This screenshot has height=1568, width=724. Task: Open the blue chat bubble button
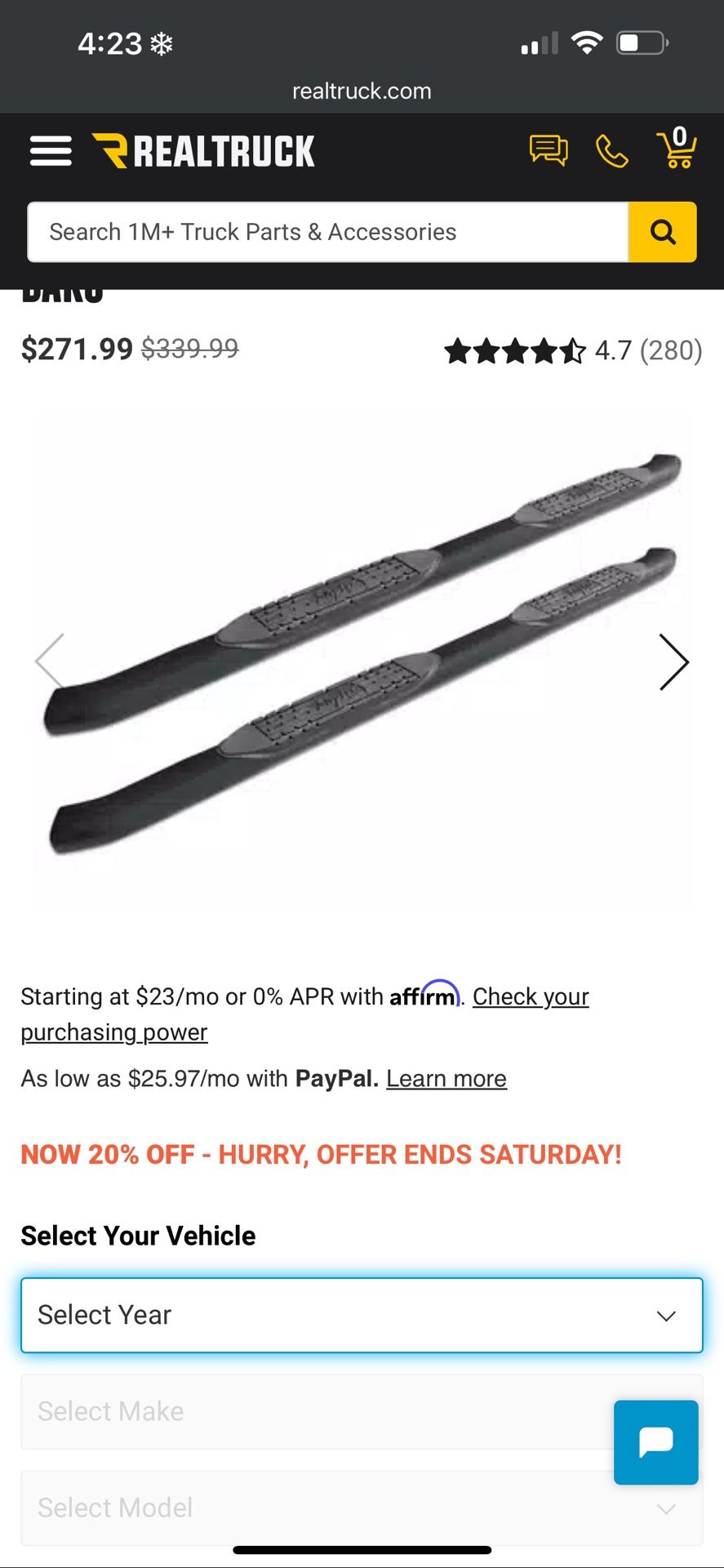(x=655, y=1441)
